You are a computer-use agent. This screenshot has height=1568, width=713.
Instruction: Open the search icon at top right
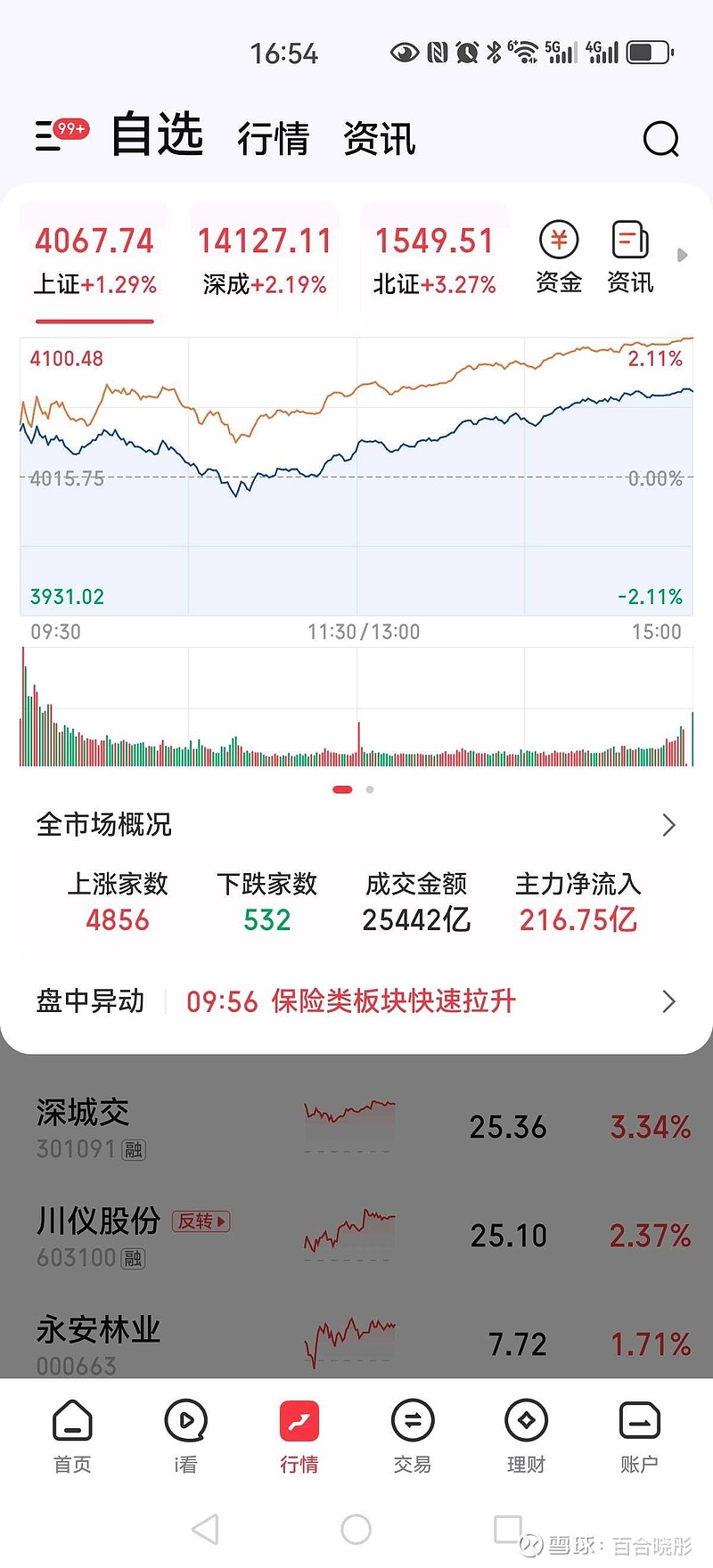tap(660, 139)
